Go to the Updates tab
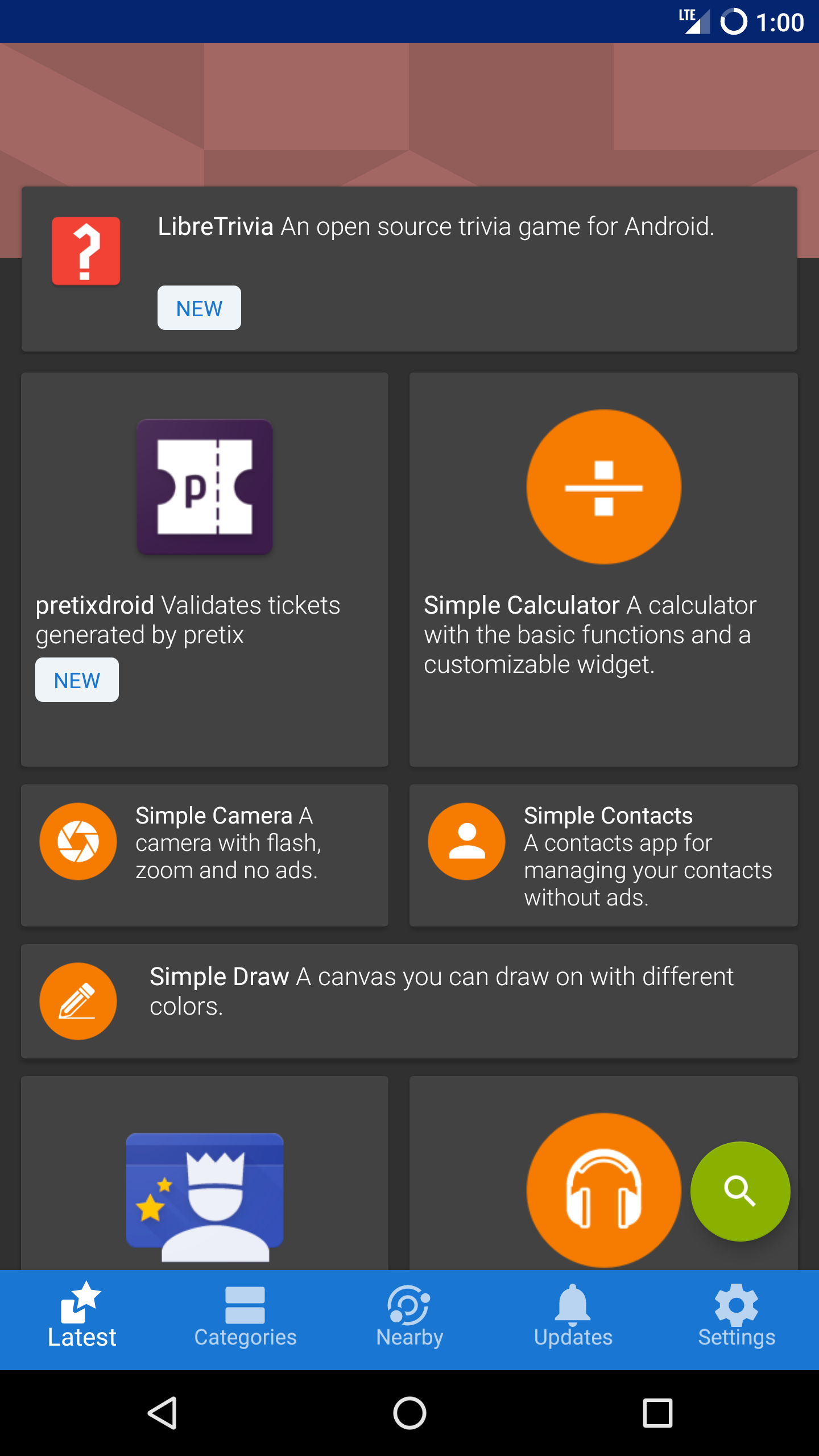This screenshot has width=819, height=1456. click(x=573, y=1318)
